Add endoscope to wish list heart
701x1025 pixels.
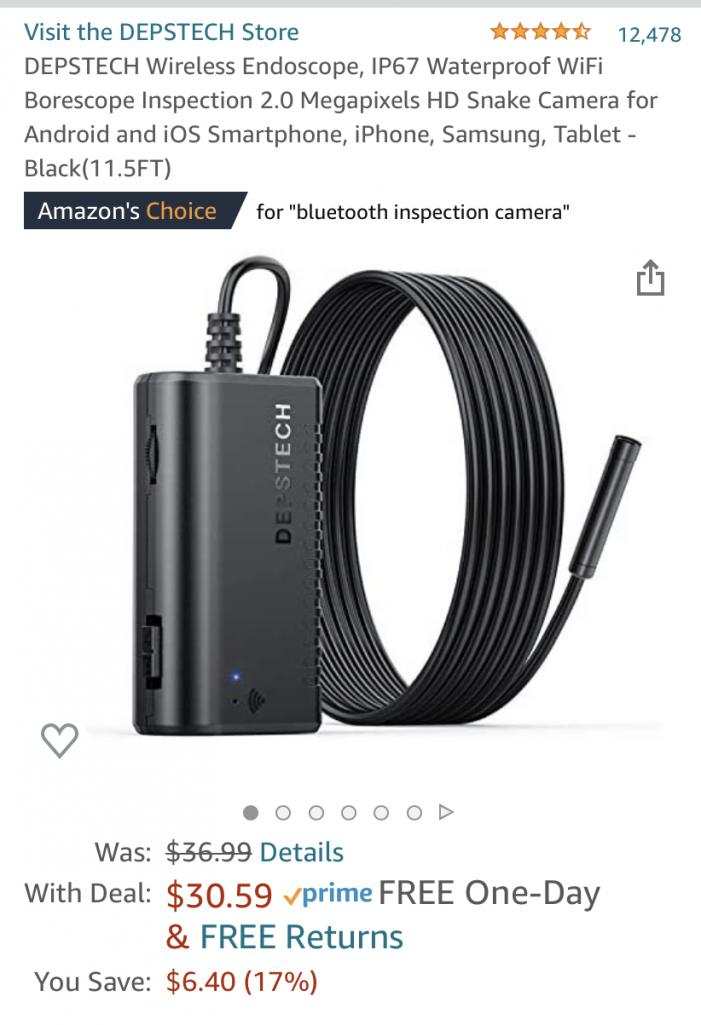(x=59, y=741)
